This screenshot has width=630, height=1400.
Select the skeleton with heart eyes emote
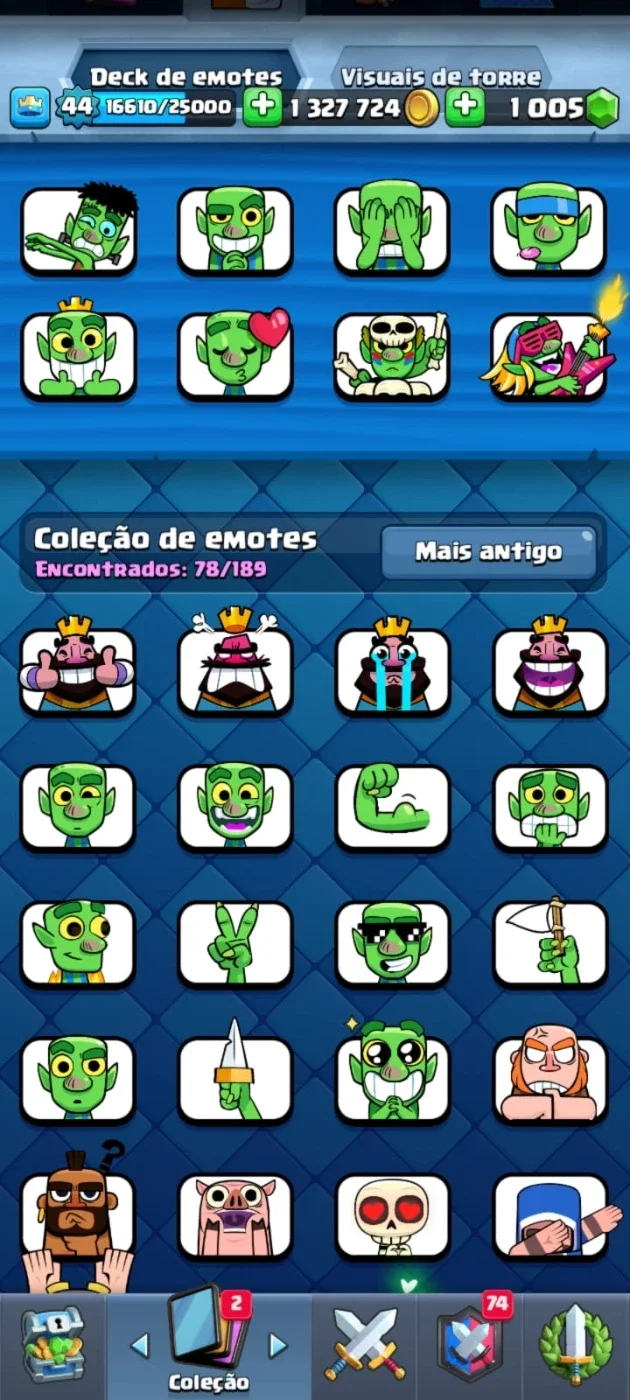point(392,1216)
